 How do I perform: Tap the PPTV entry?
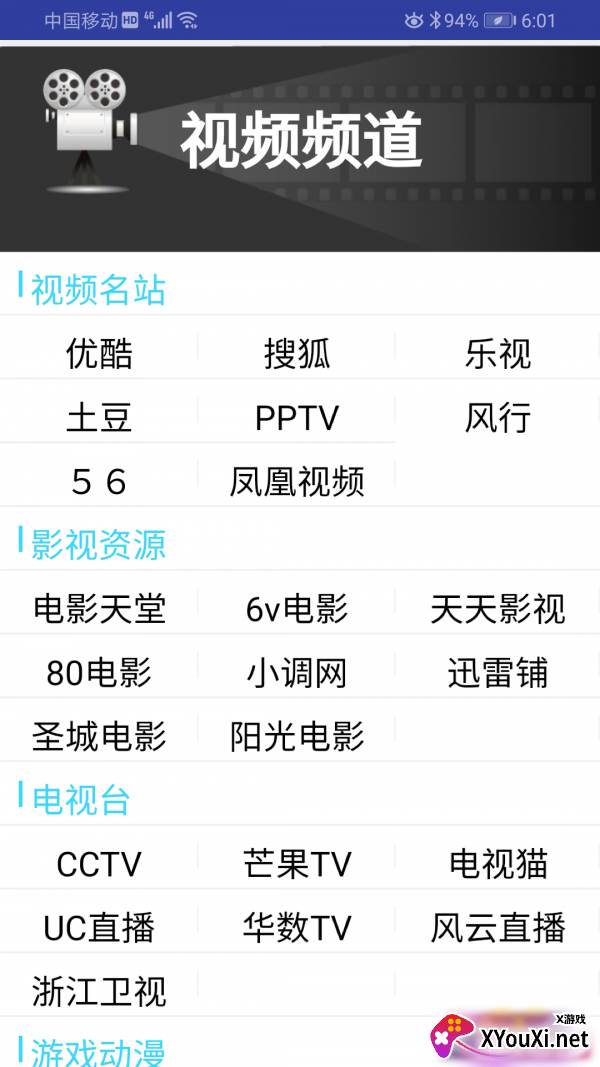(297, 418)
